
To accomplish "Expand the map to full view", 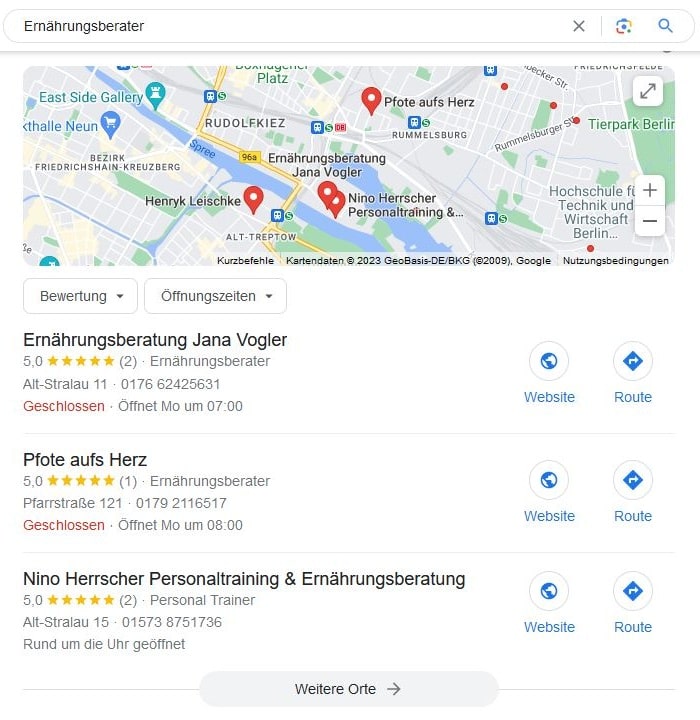I will click(648, 91).
